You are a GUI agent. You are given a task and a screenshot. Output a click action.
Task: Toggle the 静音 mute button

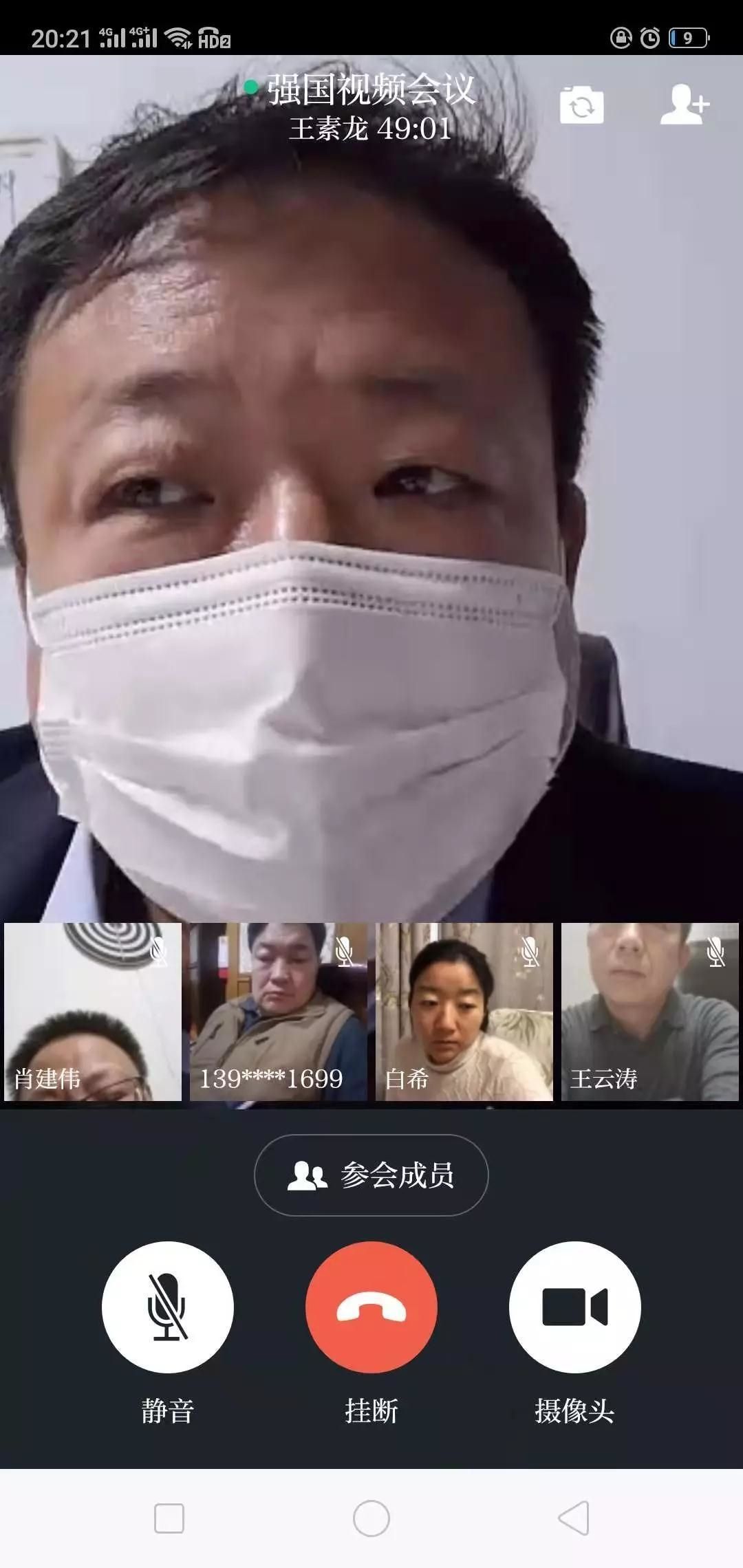coord(167,1307)
